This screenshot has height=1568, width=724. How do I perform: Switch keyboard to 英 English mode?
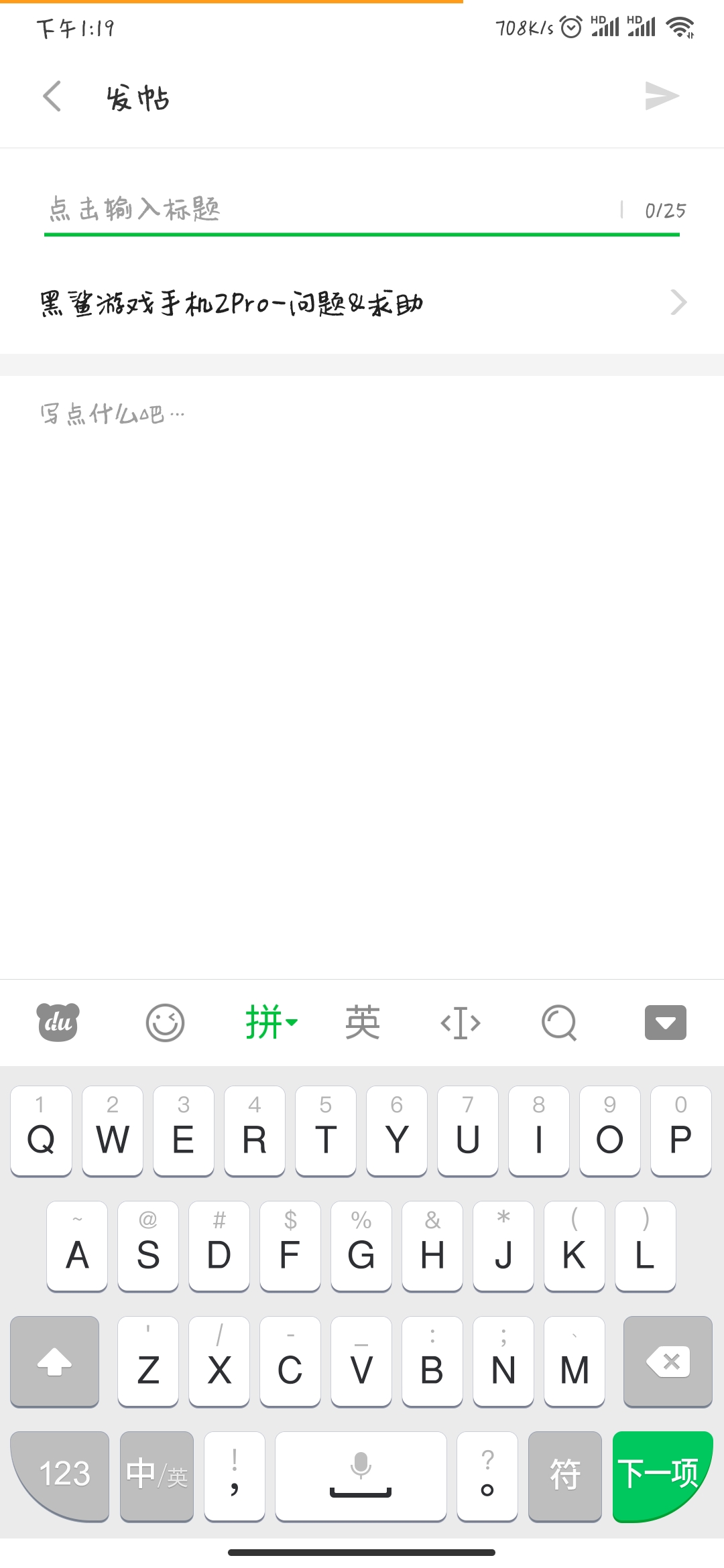(363, 1023)
